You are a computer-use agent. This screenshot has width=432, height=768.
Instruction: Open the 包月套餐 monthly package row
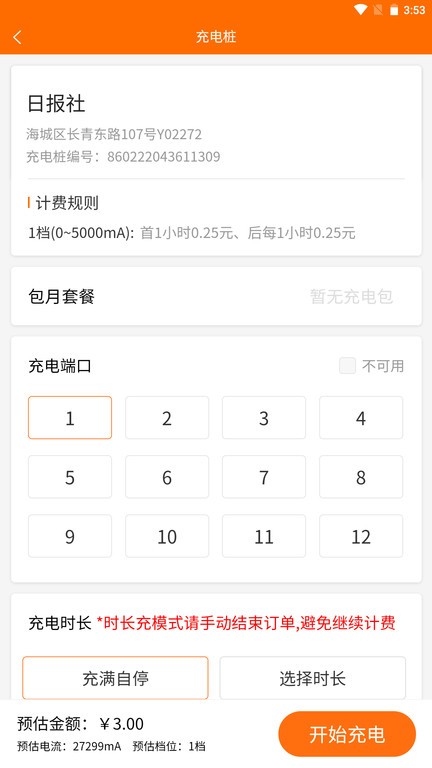tap(216, 296)
